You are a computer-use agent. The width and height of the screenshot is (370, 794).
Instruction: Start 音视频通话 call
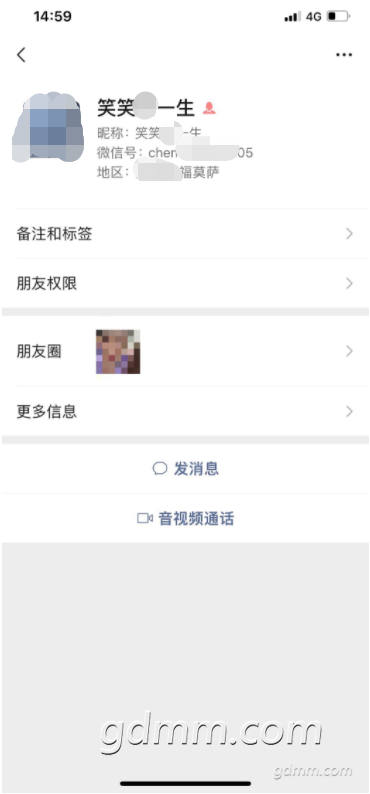coord(185,519)
